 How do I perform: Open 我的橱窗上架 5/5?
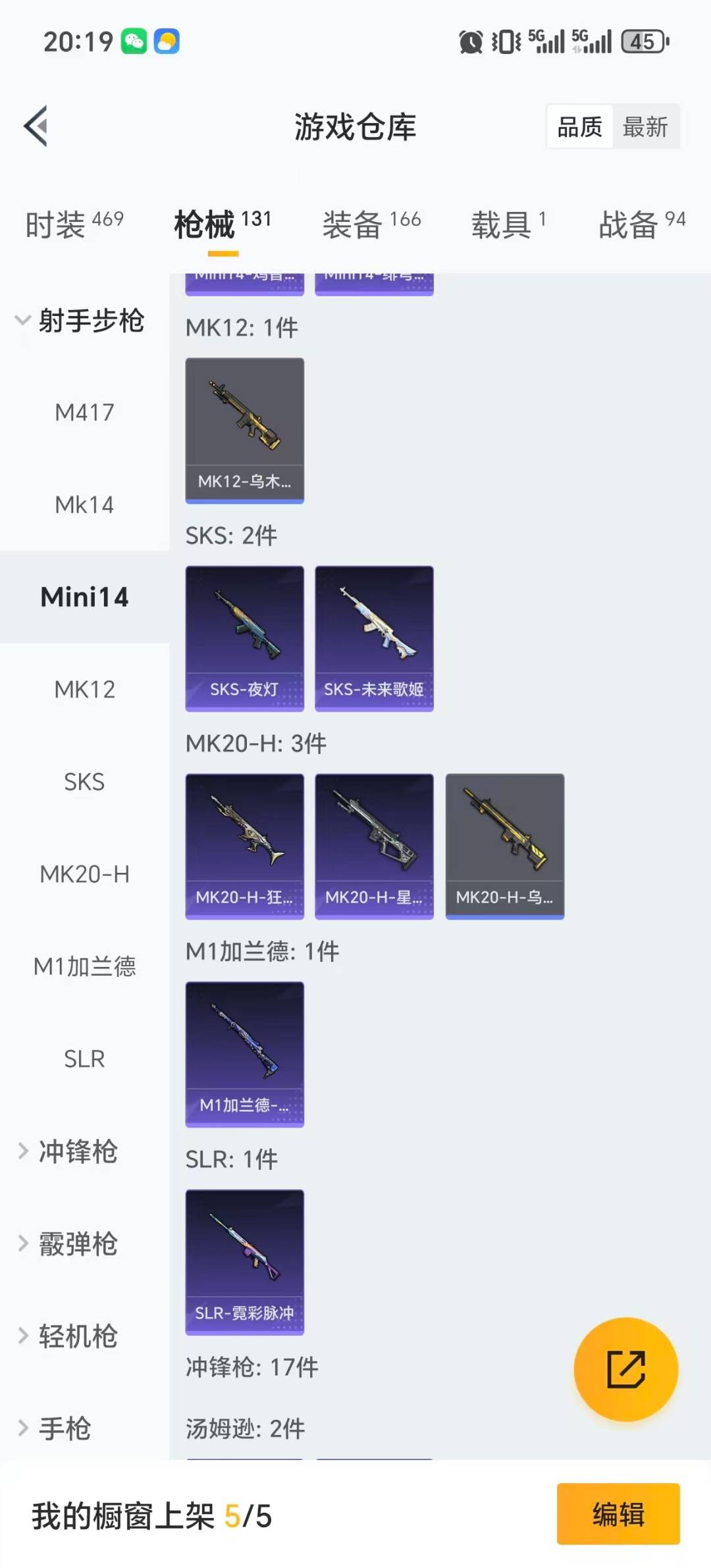point(153,1514)
